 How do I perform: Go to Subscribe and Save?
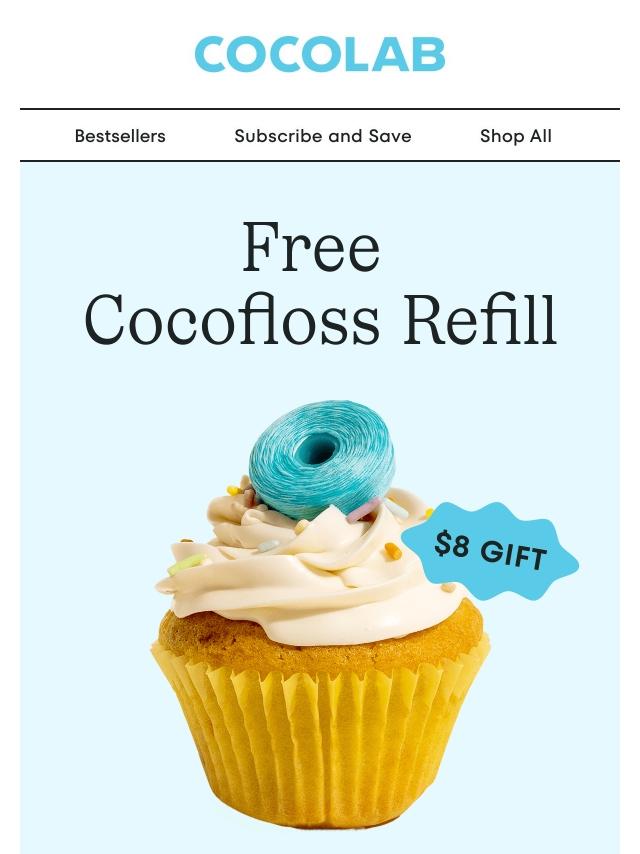pyautogui.click(x=322, y=136)
